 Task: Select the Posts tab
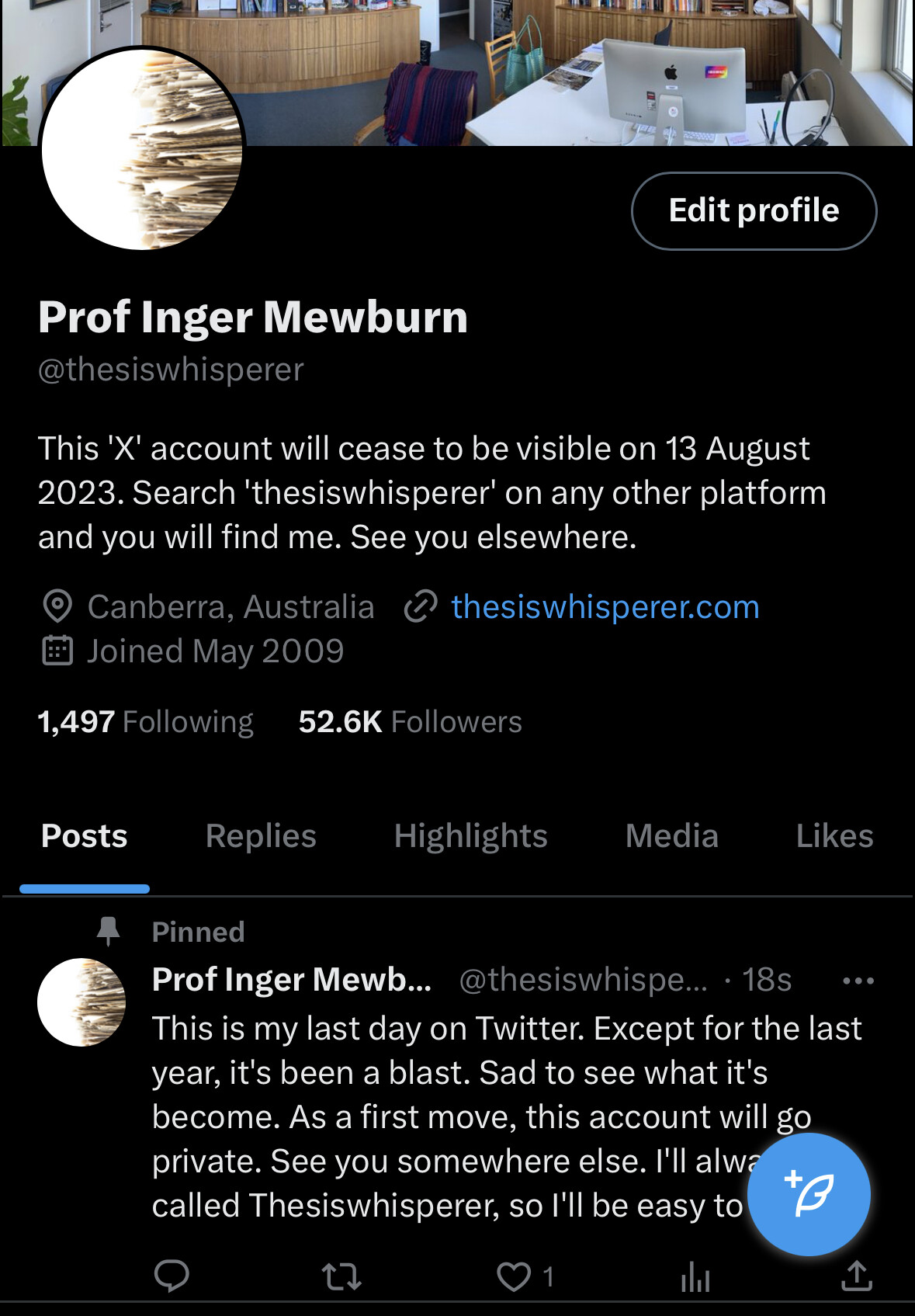point(84,836)
